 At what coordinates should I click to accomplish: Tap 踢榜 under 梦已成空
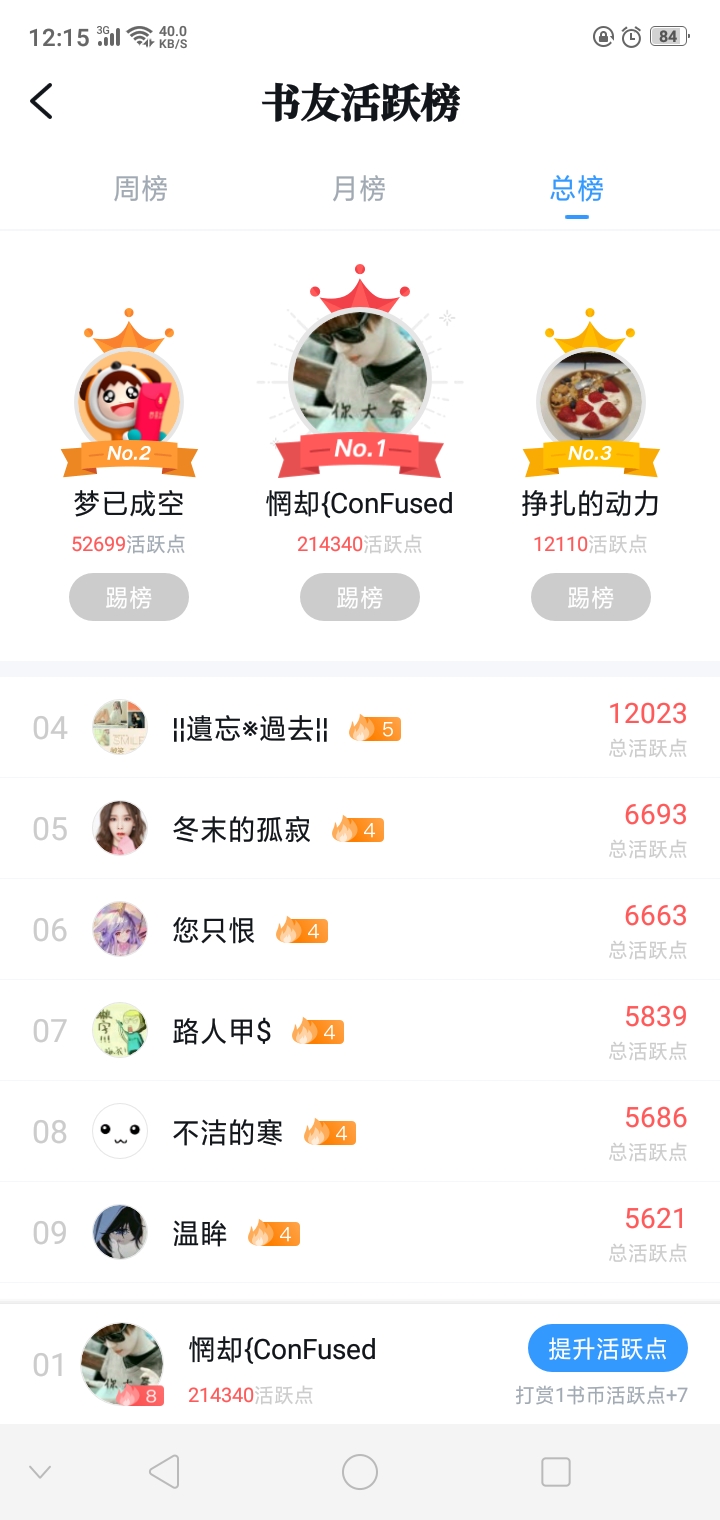129,598
